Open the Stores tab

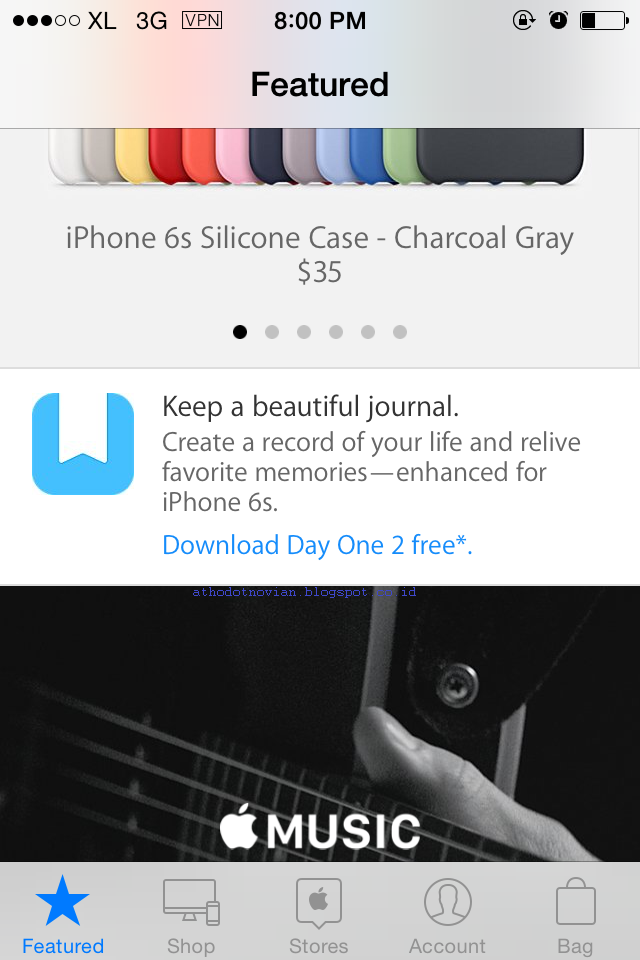coord(319,915)
